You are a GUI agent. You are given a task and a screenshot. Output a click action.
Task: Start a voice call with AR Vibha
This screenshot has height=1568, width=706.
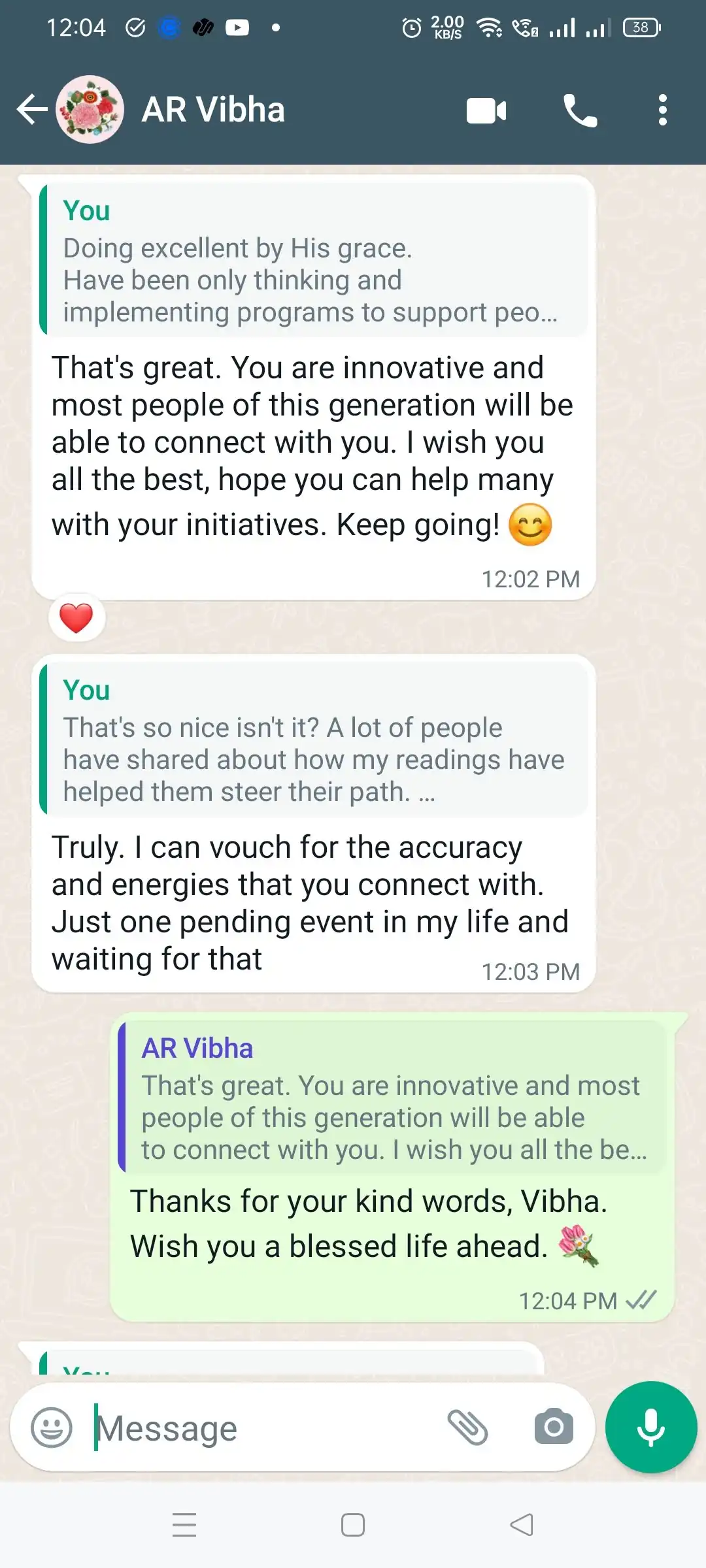point(580,110)
